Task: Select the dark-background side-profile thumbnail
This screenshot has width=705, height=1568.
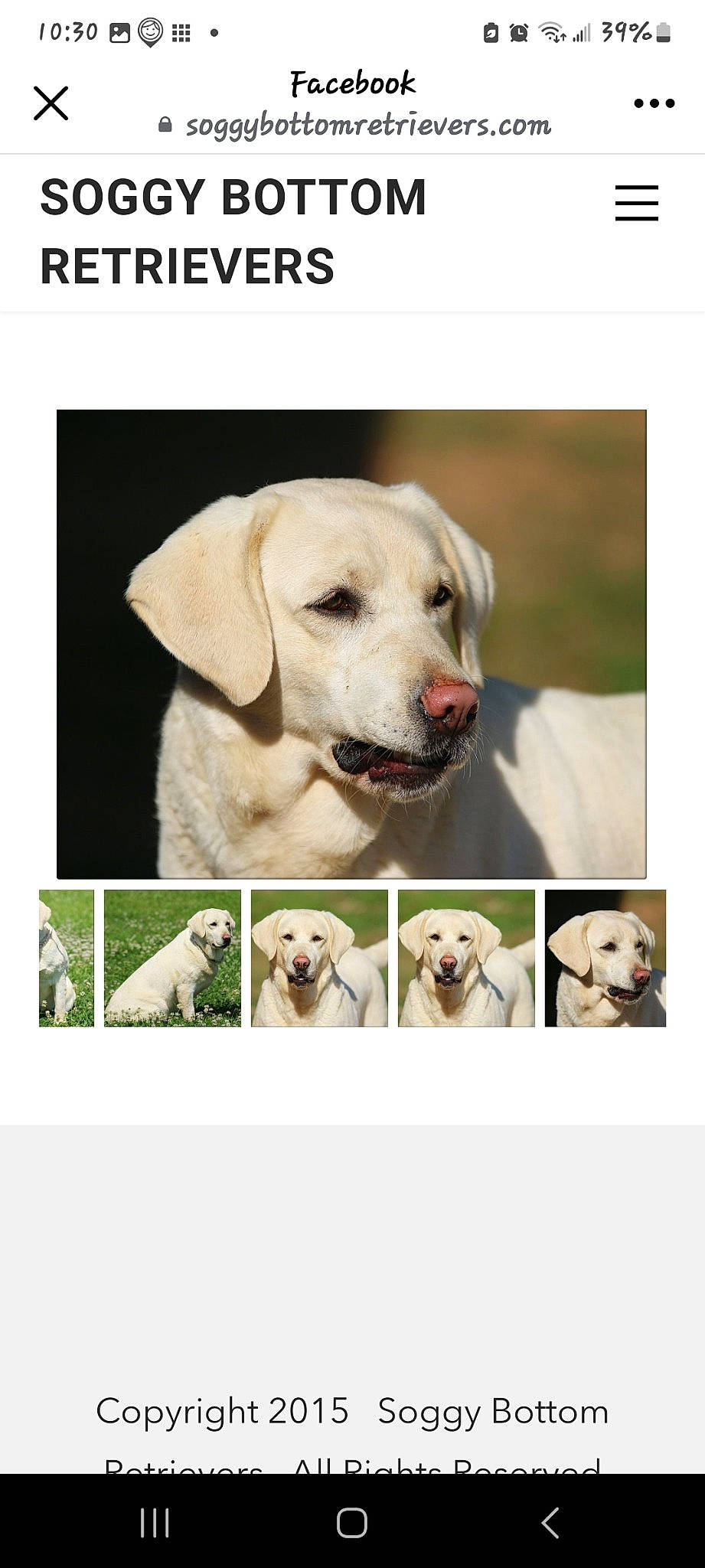Action: tap(605, 958)
